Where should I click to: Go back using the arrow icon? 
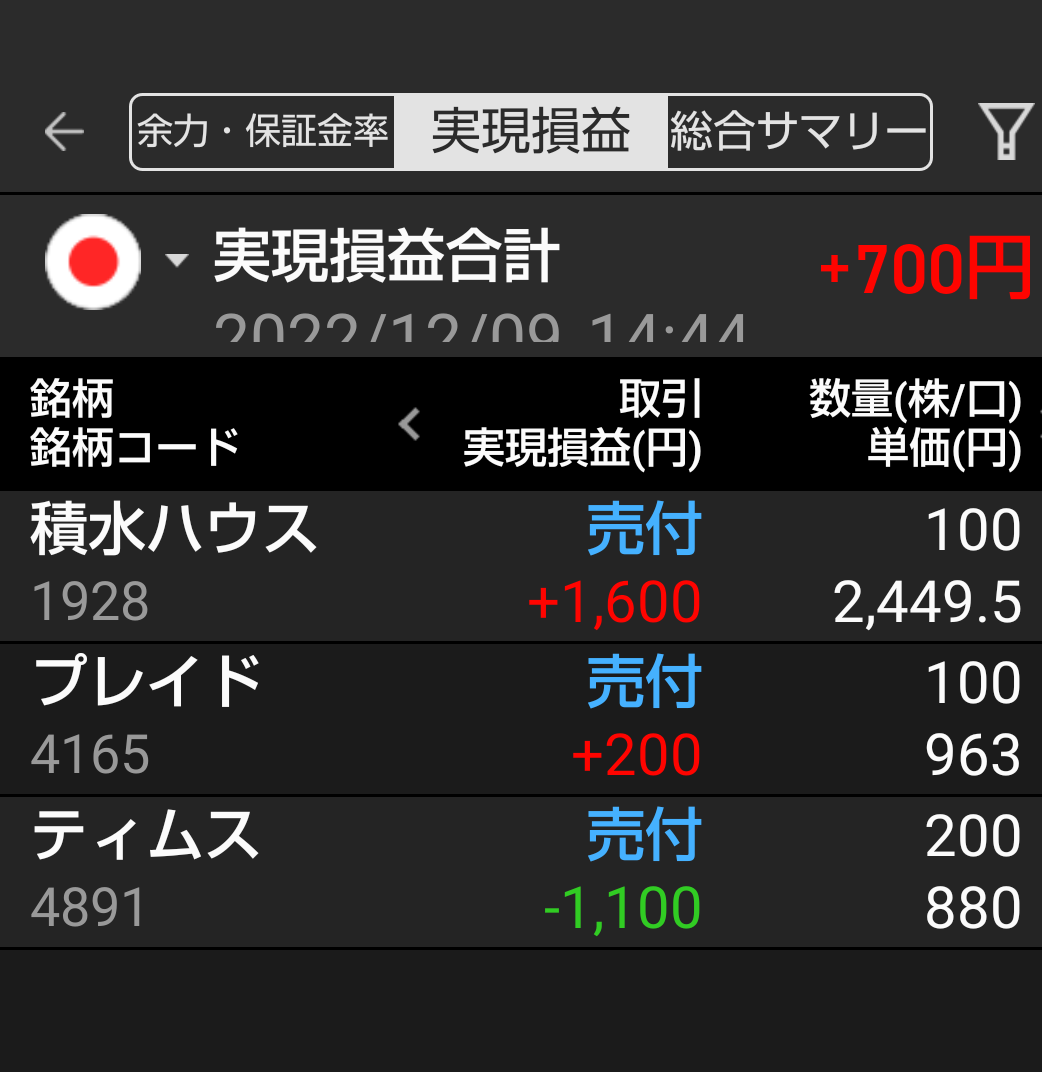tap(64, 132)
